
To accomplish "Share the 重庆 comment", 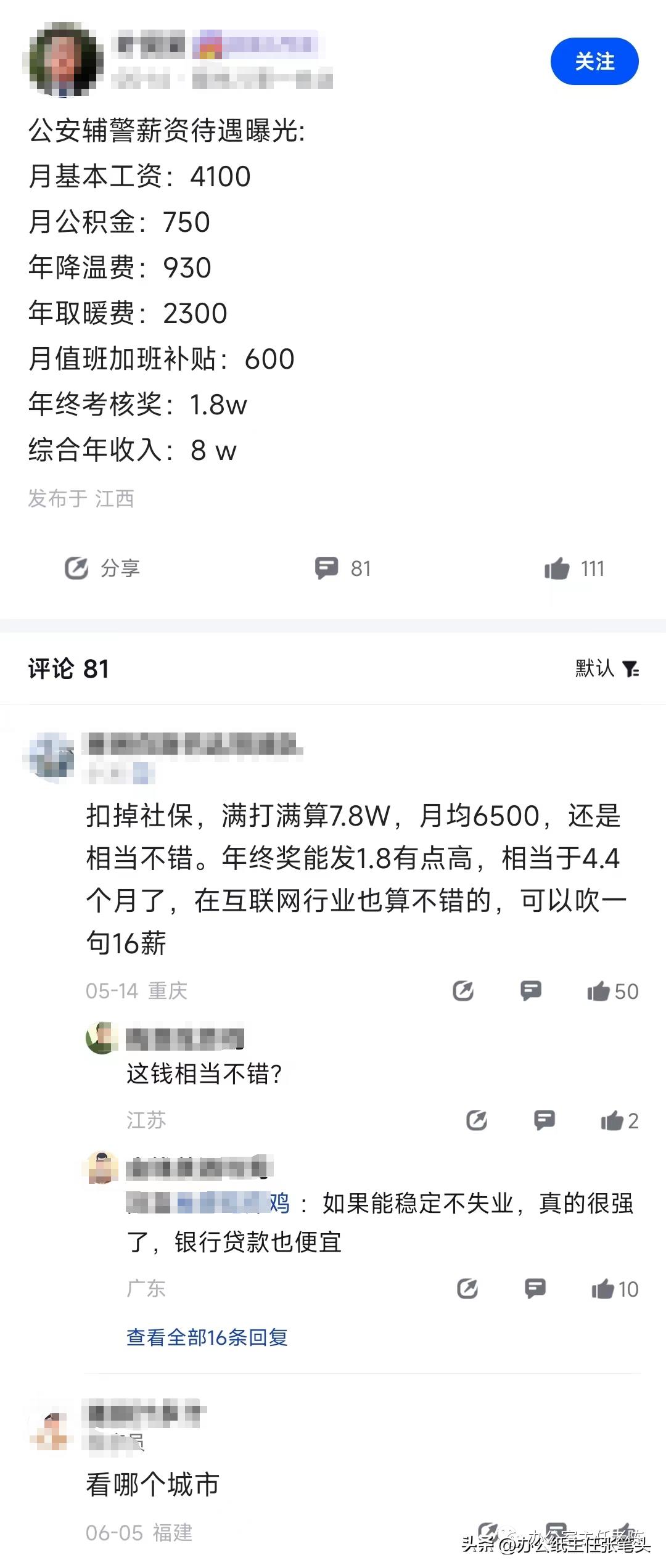I will [x=463, y=991].
